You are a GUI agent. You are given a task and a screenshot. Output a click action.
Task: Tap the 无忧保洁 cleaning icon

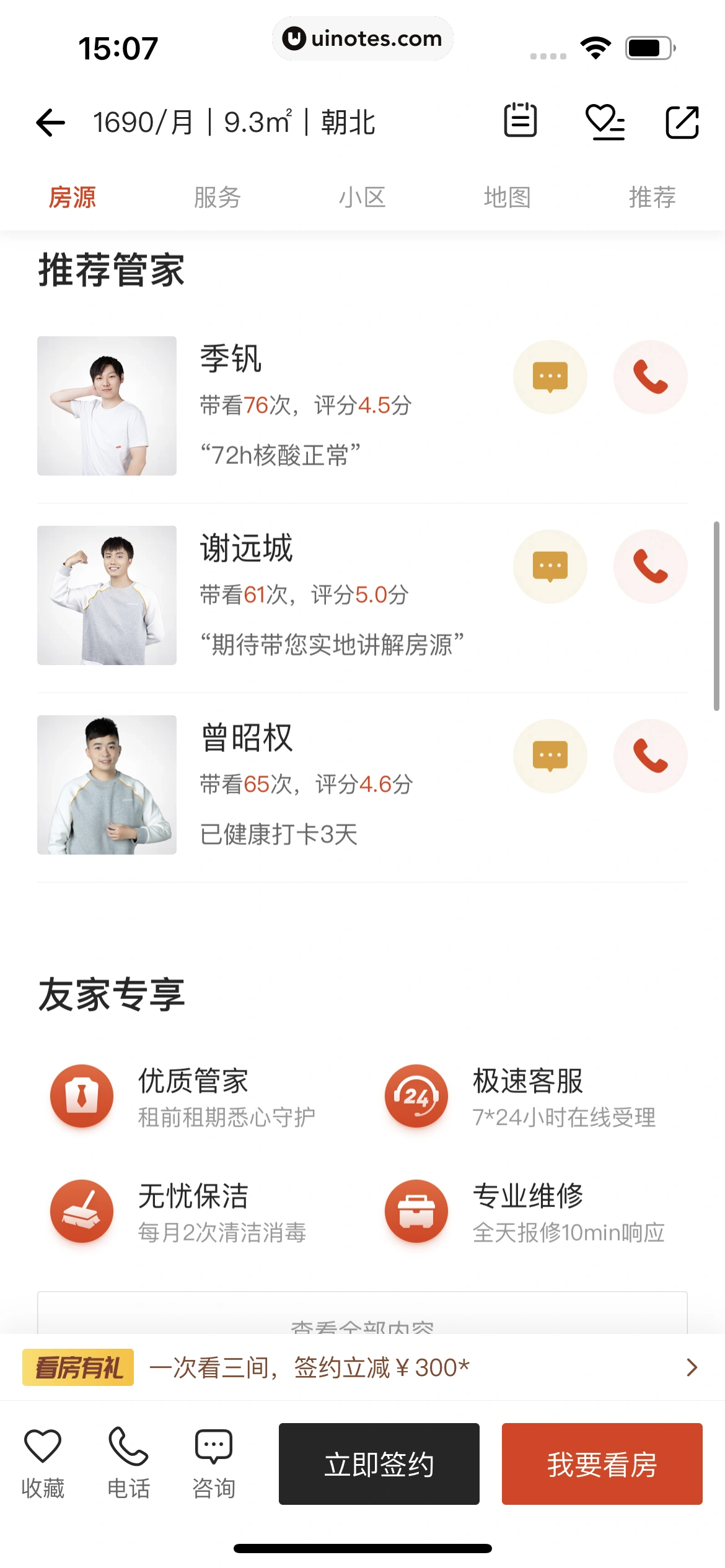pos(81,1211)
